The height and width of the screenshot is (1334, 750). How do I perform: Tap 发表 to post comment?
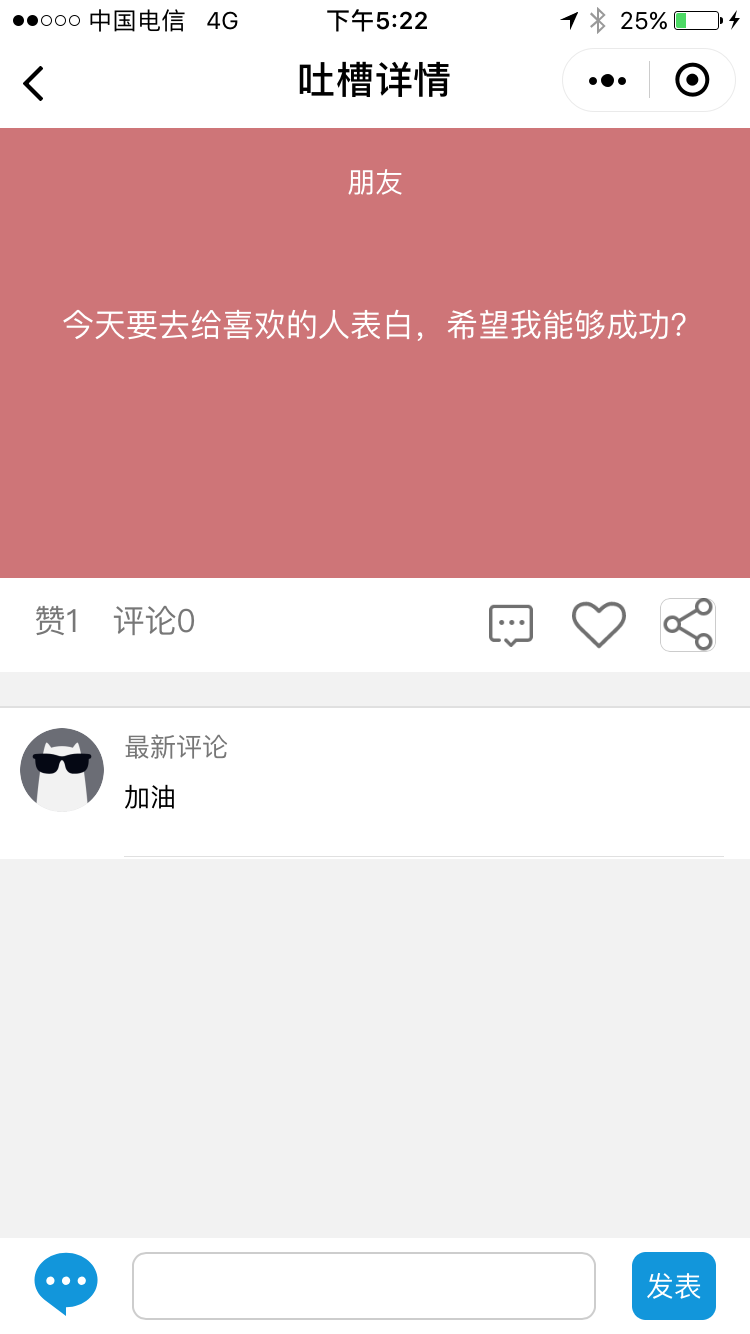pyautogui.click(x=674, y=1286)
